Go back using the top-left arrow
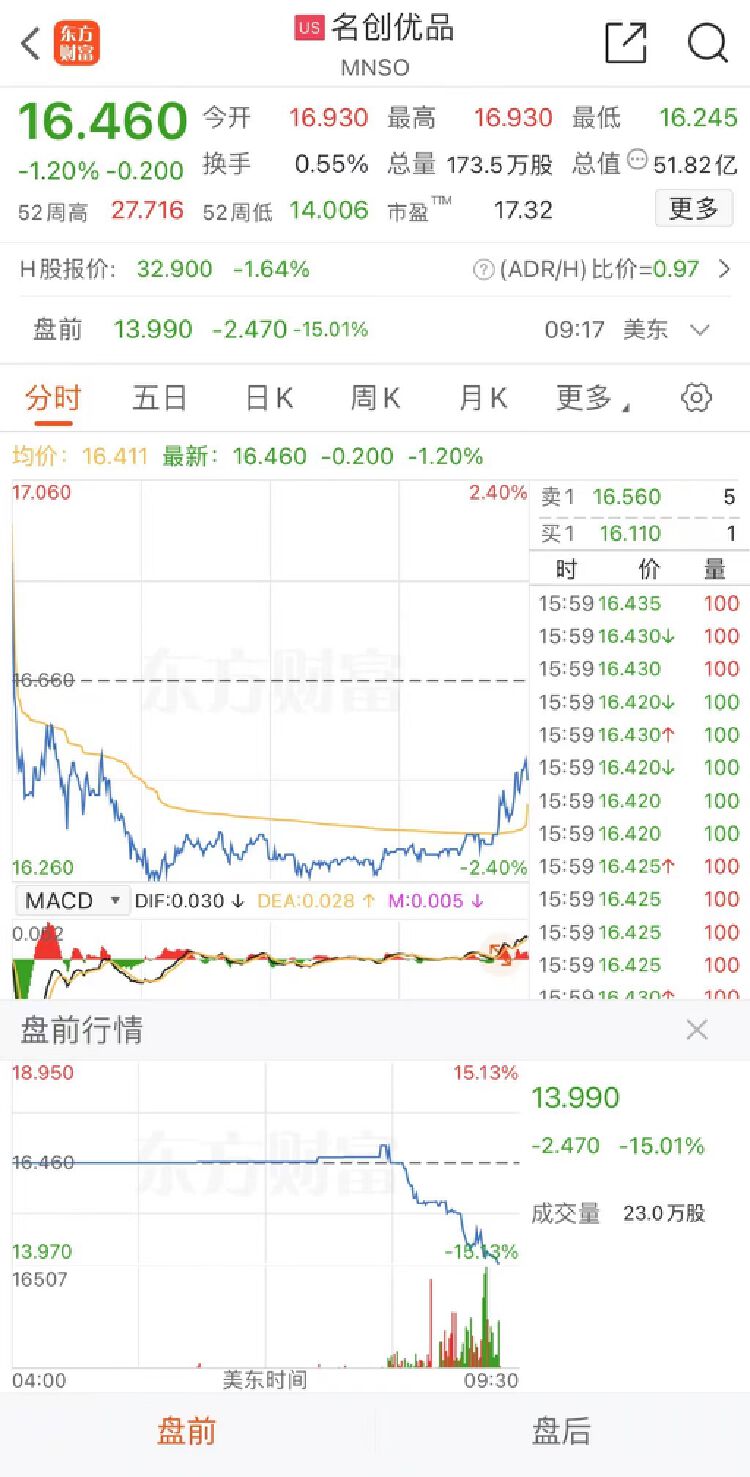This screenshot has width=750, height=1477. pos(30,43)
